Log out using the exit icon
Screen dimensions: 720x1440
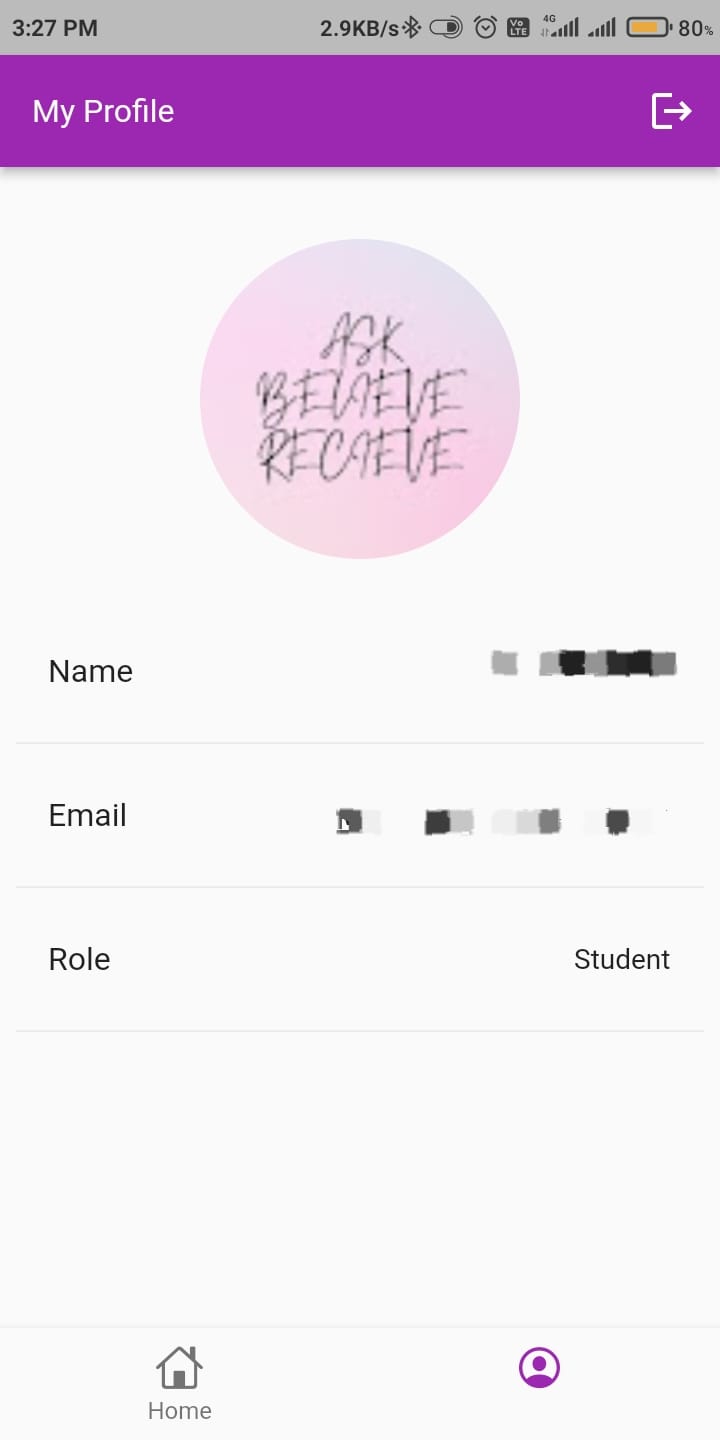(x=671, y=111)
